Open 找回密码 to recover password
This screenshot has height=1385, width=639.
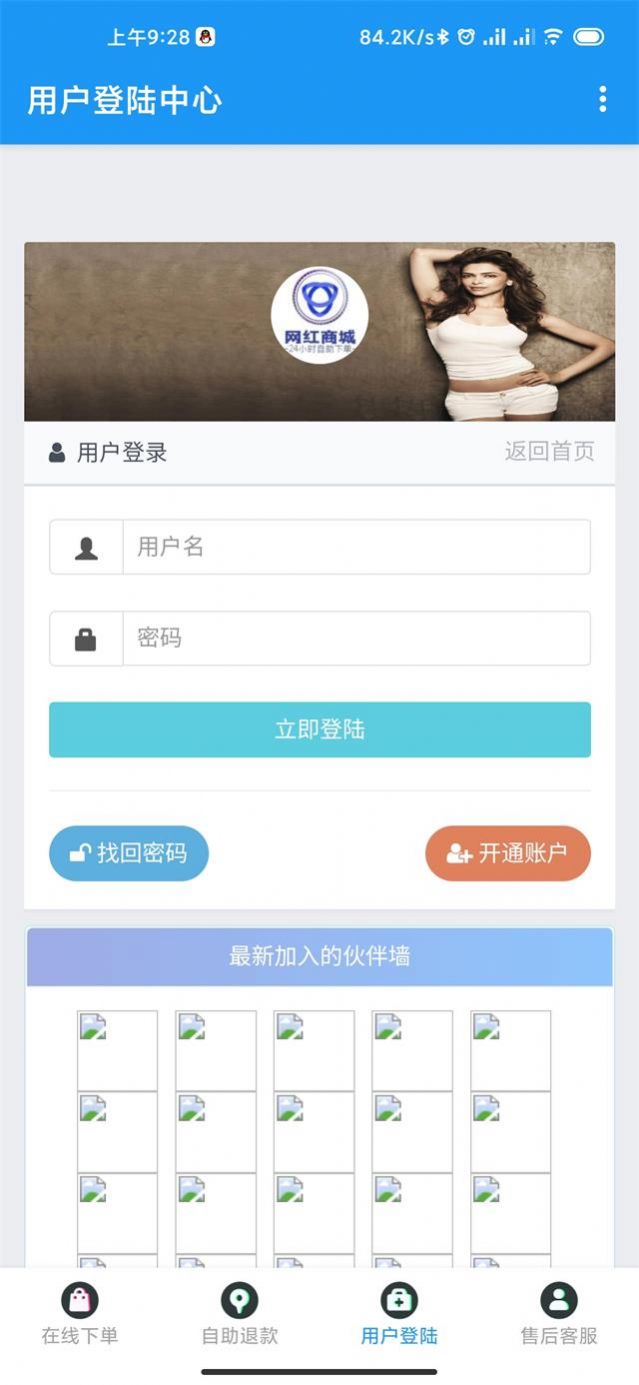click(129, 853)
